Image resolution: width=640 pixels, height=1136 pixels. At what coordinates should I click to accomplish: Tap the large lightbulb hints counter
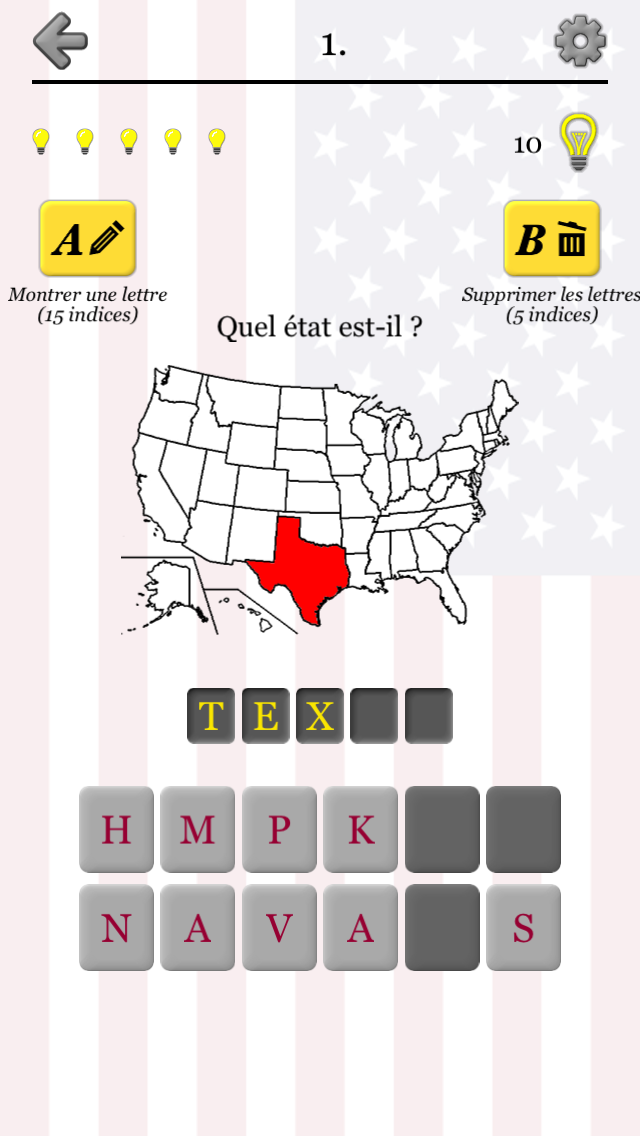coord(578,143)
